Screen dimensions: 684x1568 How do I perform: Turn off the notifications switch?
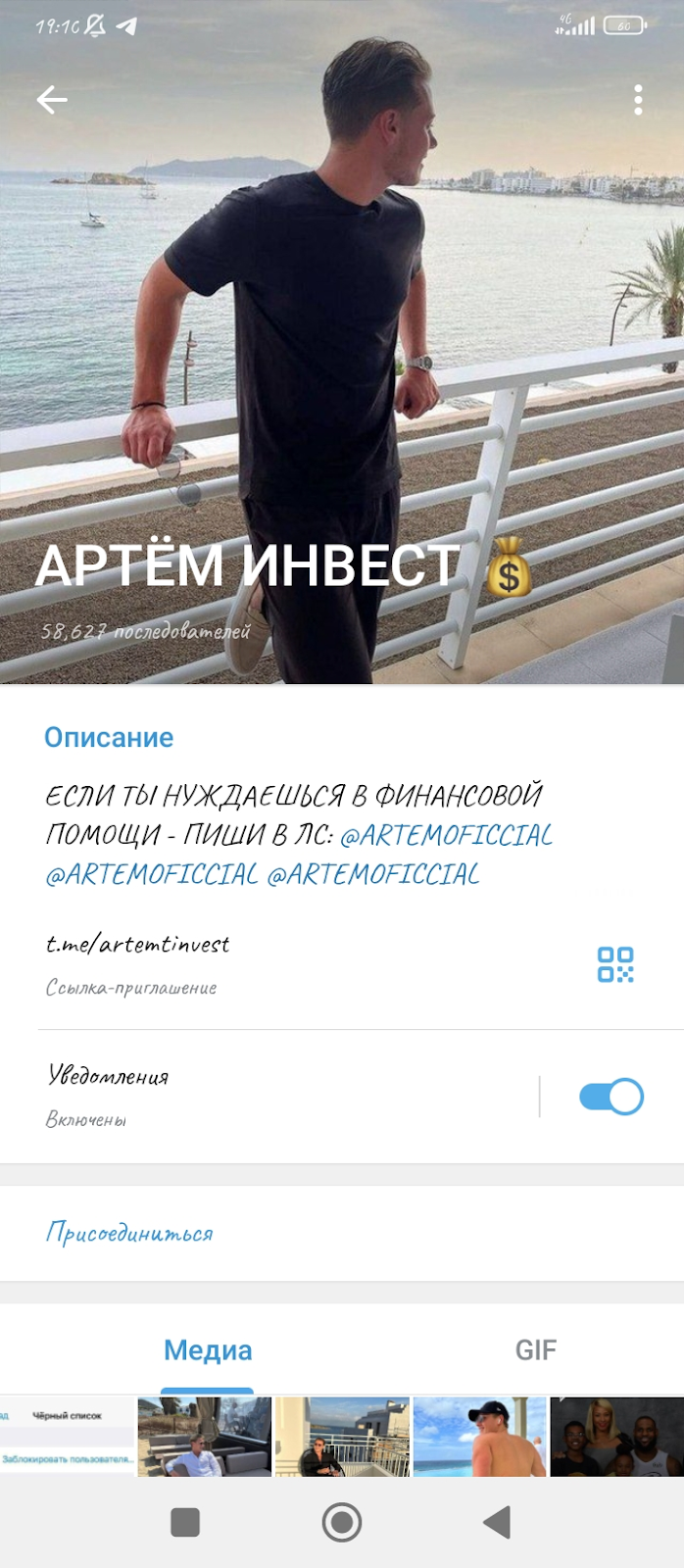611,1097
